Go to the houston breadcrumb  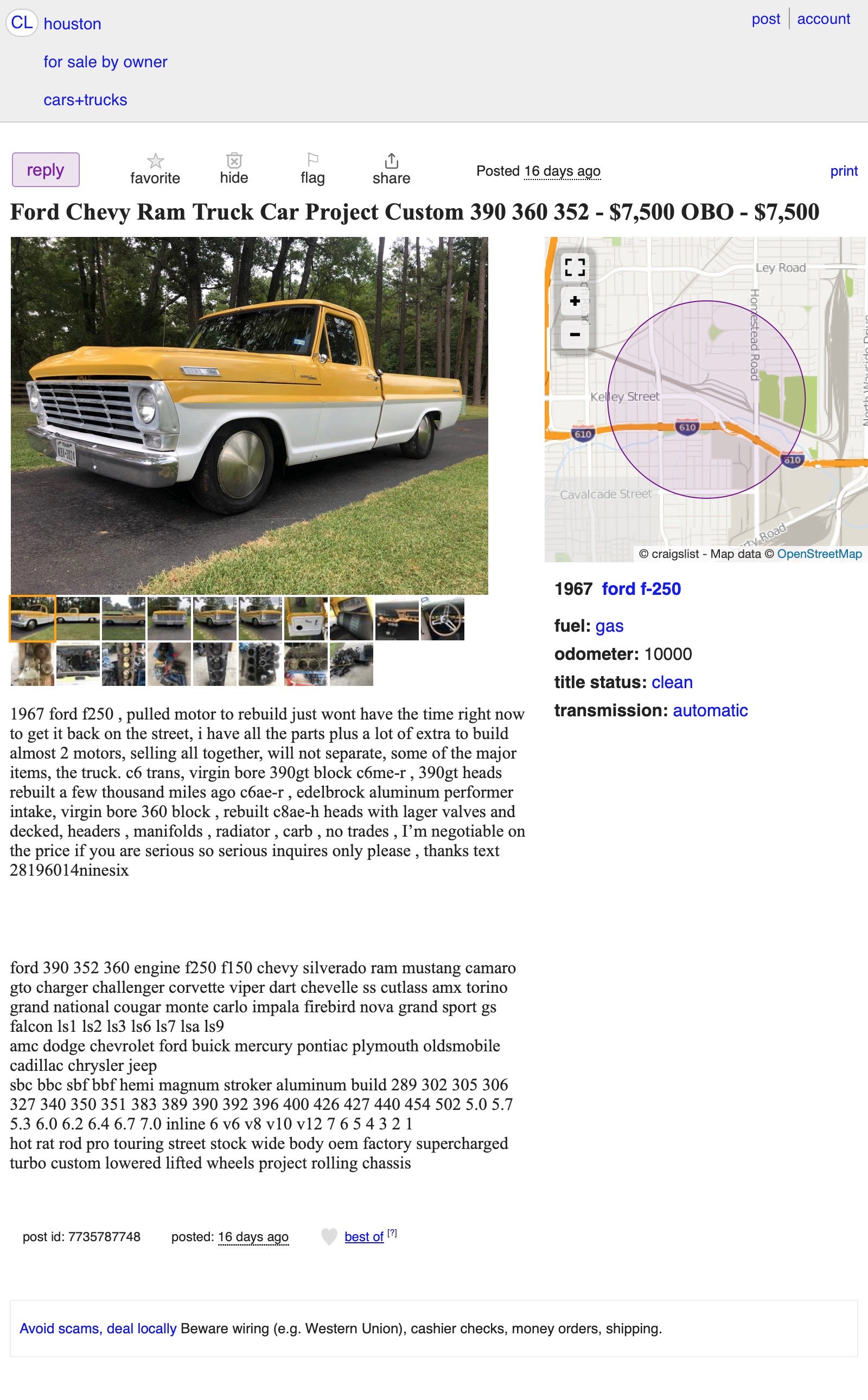click(72, 23)
